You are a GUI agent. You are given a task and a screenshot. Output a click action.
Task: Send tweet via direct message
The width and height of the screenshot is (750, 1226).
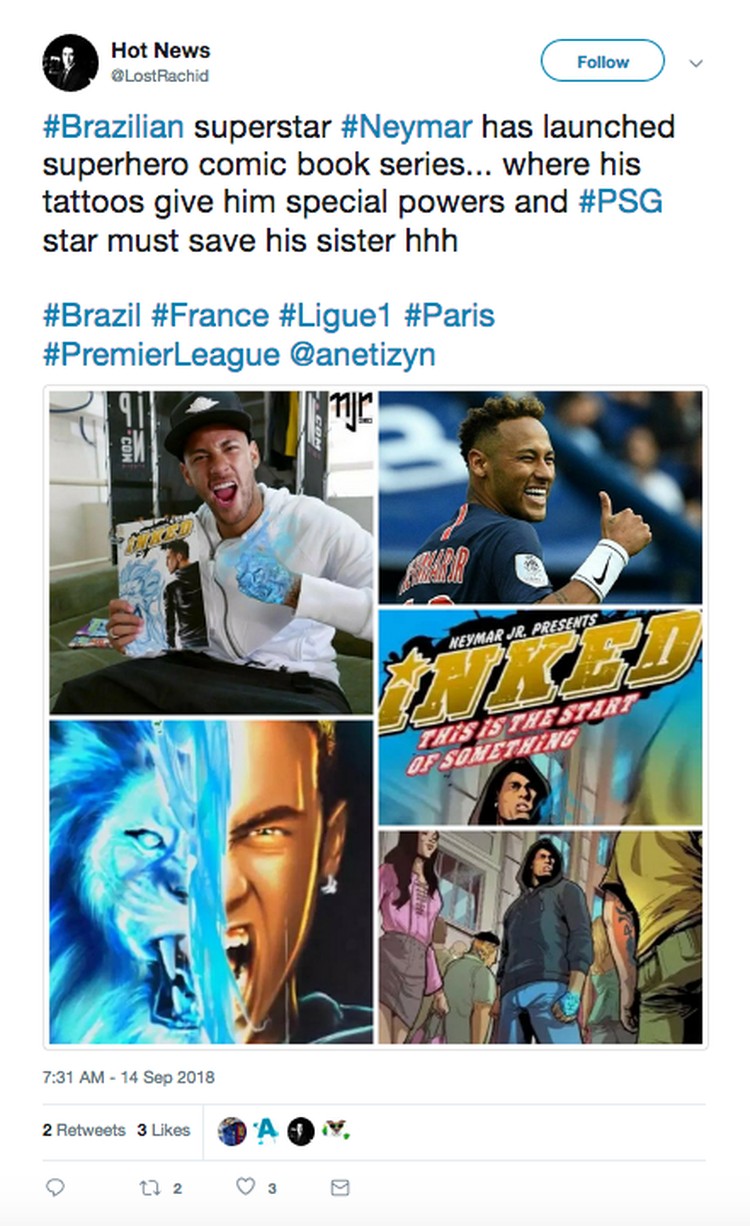tap(340, 1187)
